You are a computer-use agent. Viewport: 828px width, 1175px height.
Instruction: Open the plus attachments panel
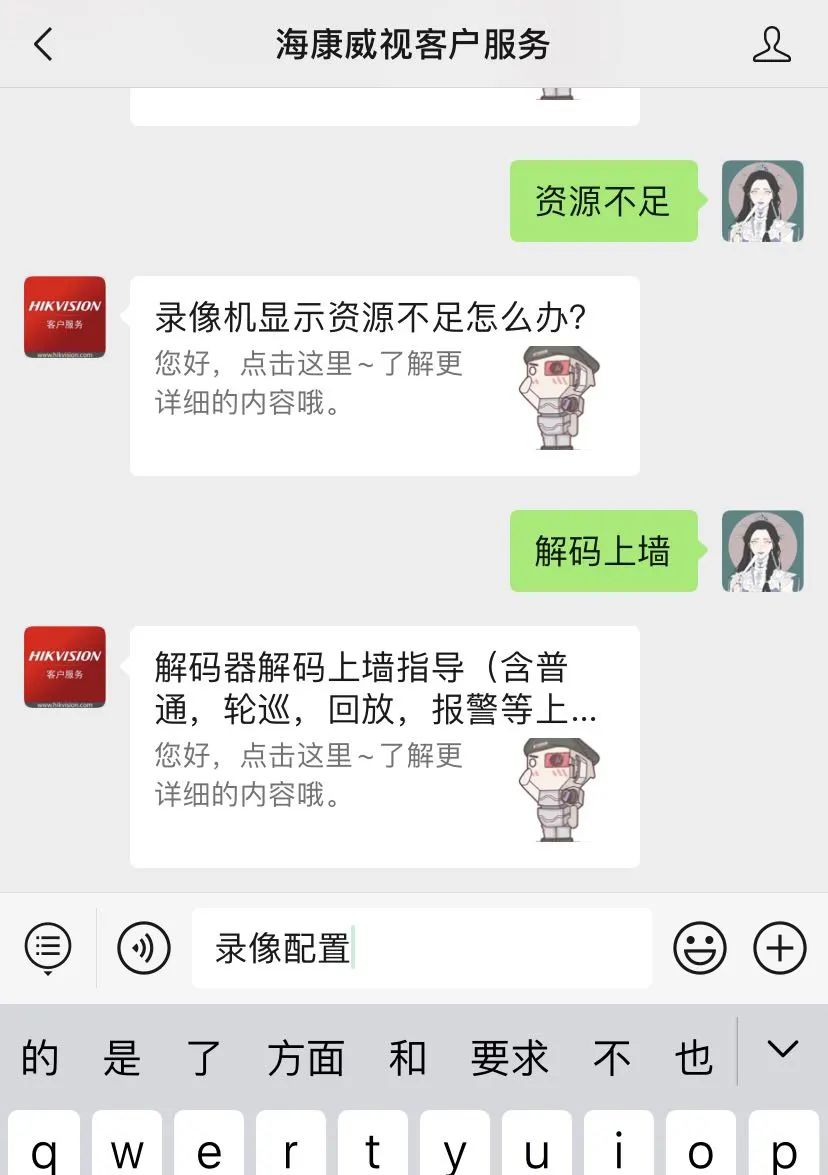pyautogui.click(x=779, y=947)
